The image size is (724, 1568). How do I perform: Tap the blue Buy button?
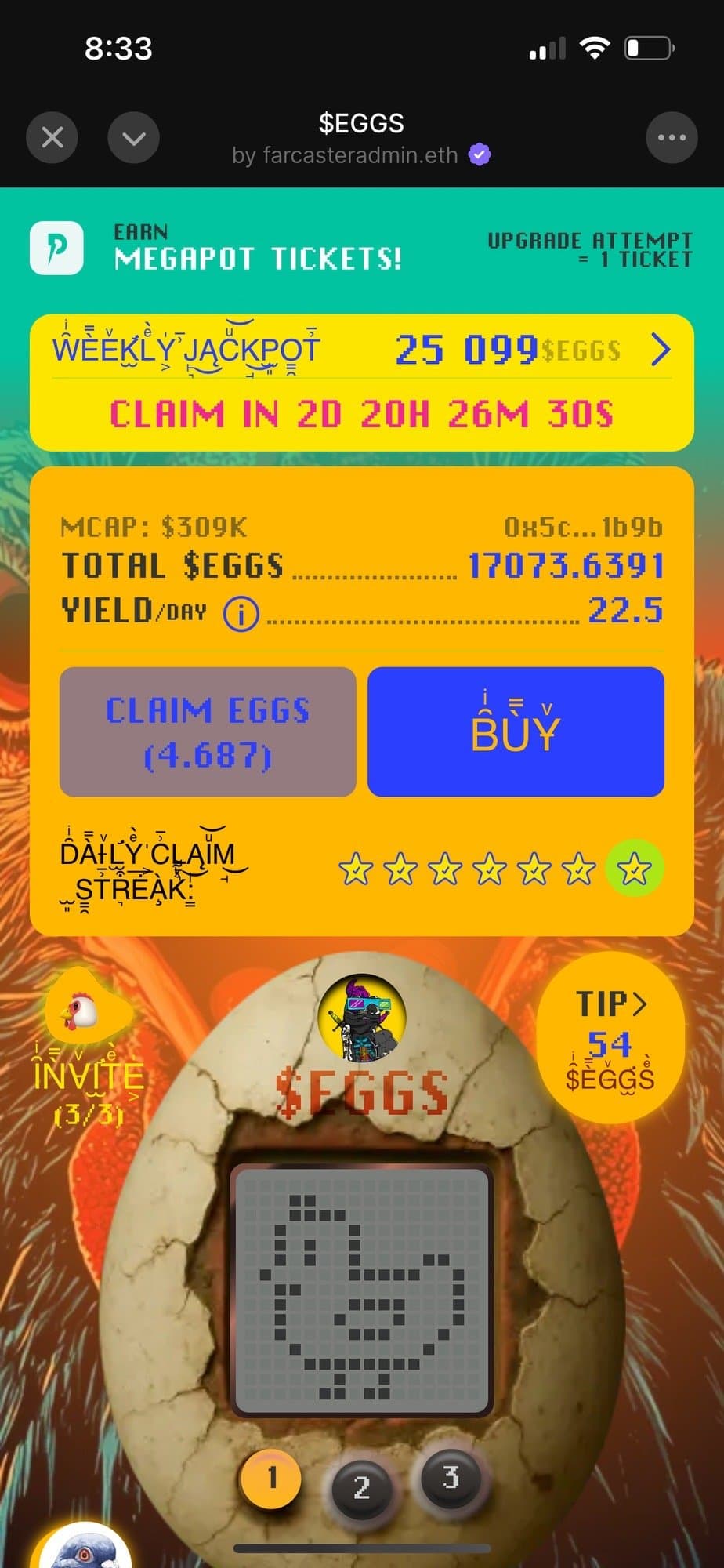[x=516, y=731]
